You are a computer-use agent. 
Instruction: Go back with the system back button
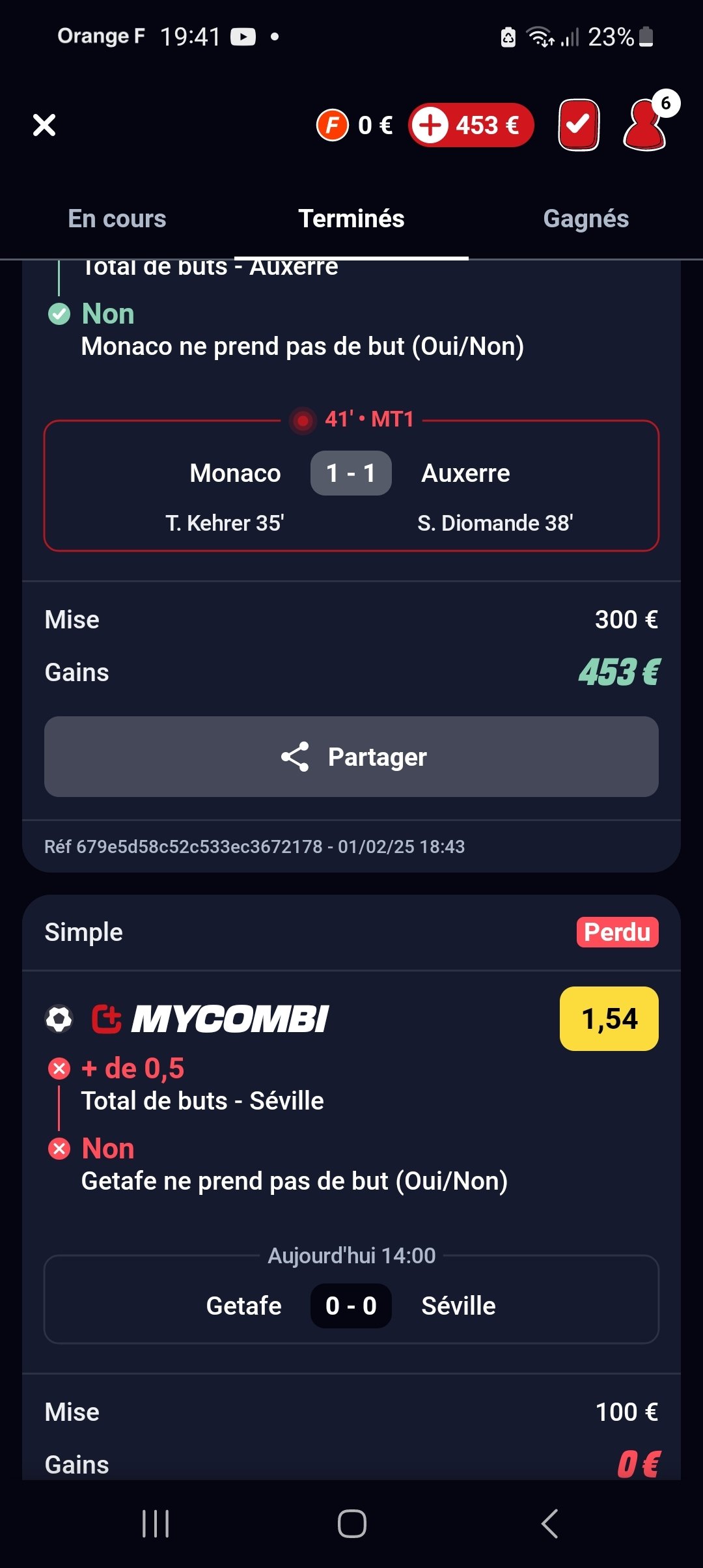click(549, 1524)
